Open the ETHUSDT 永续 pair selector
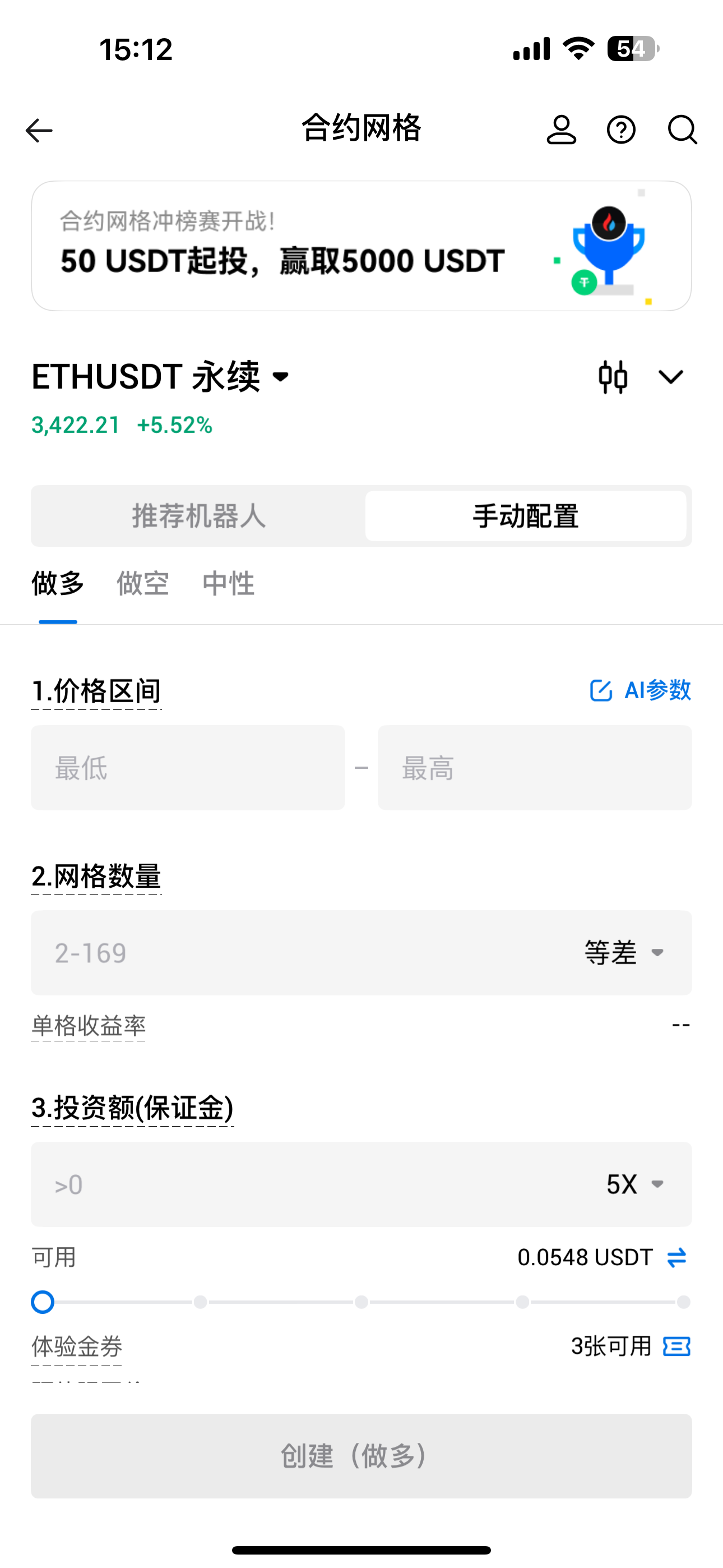 [x=161, y=377]
